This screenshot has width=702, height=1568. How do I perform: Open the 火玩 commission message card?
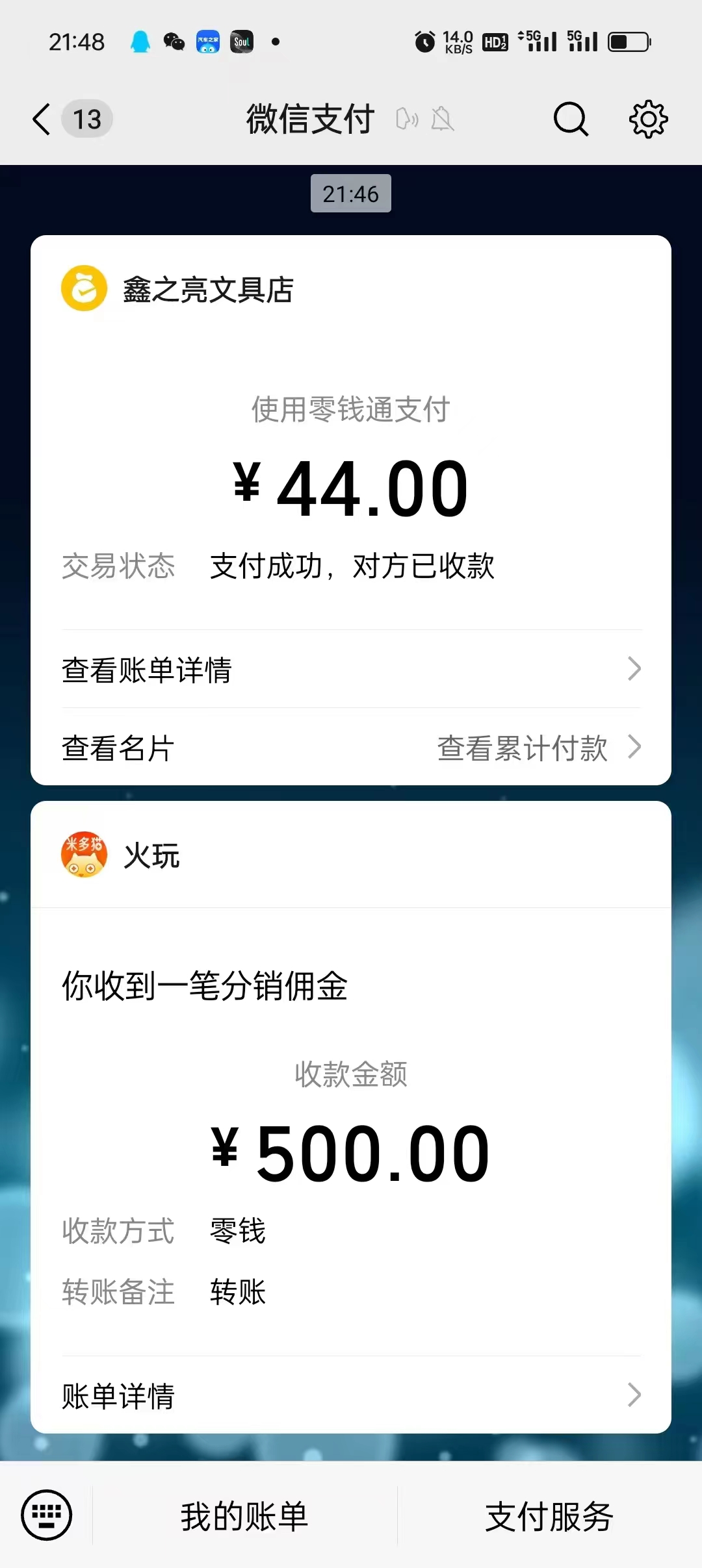351,1117
